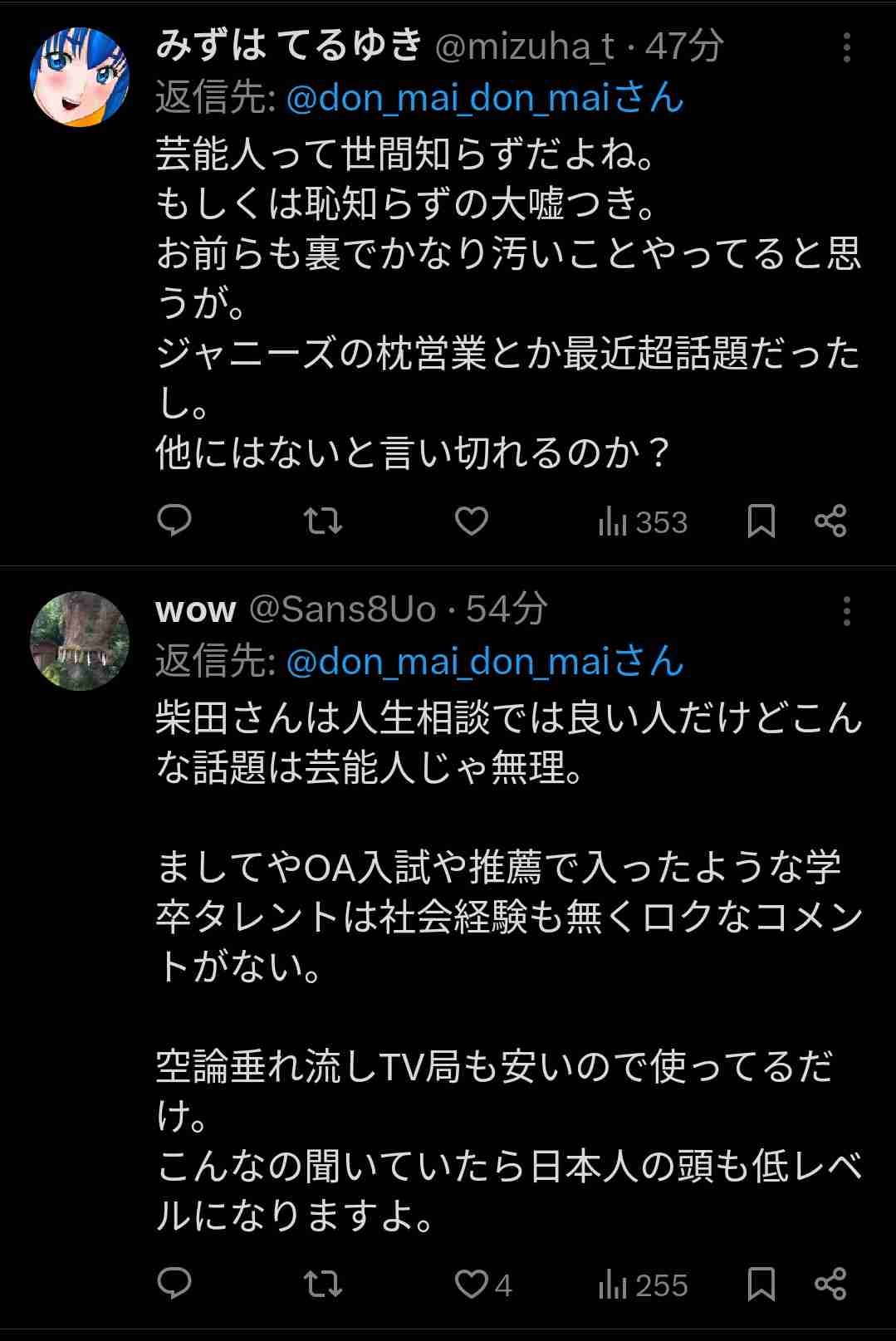Bookmark wow's post
Viewport: 896px width, 1341px height.
coord(761,1285)
